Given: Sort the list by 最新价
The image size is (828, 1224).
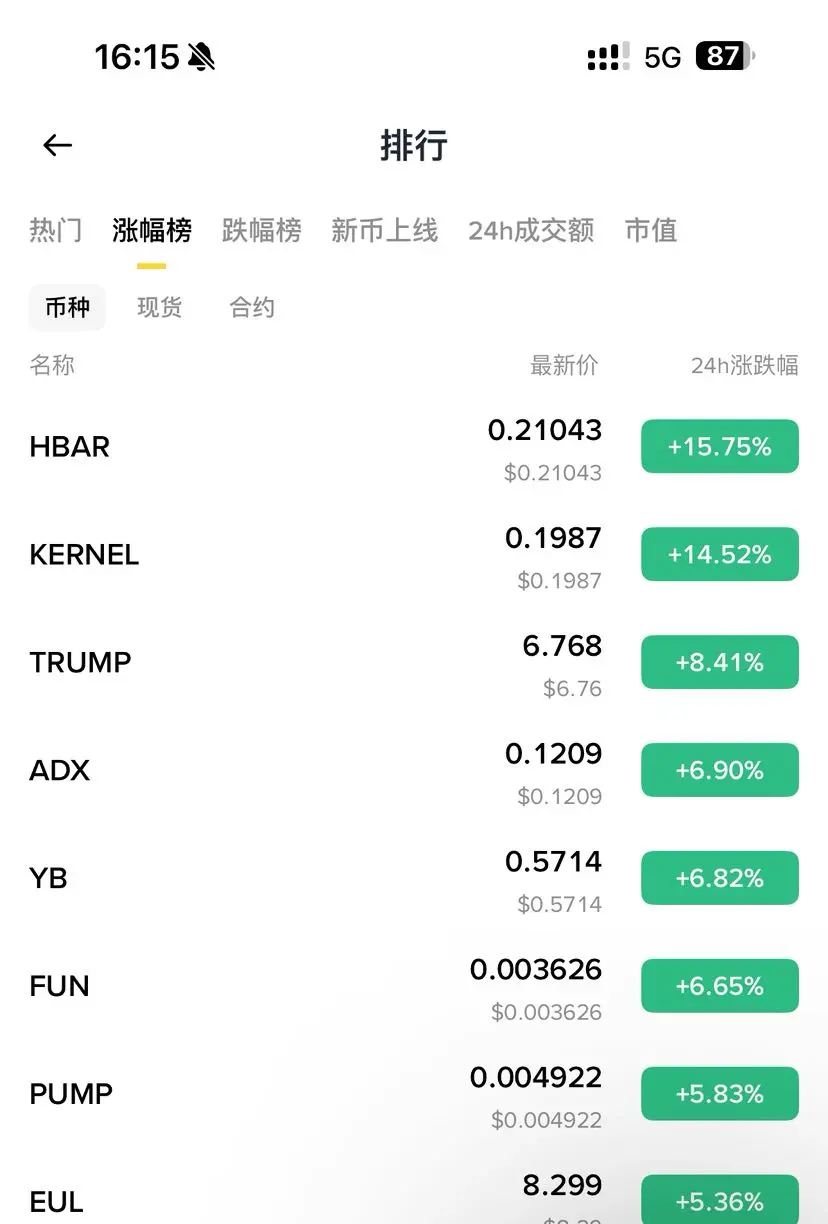Looking at the screenshot, I should (x=564, y=366).
